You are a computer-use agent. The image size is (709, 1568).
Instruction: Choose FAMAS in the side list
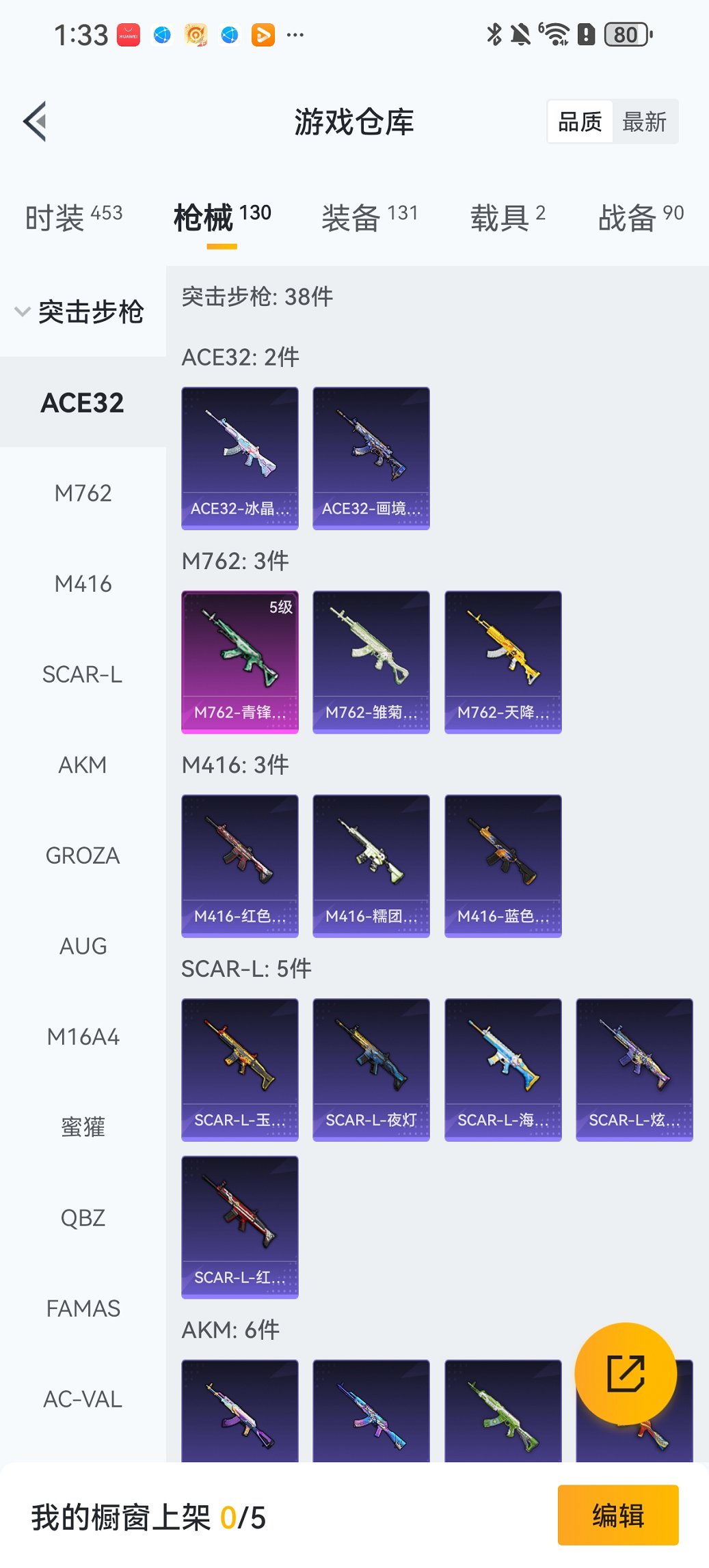click(x=83, y=1308)
